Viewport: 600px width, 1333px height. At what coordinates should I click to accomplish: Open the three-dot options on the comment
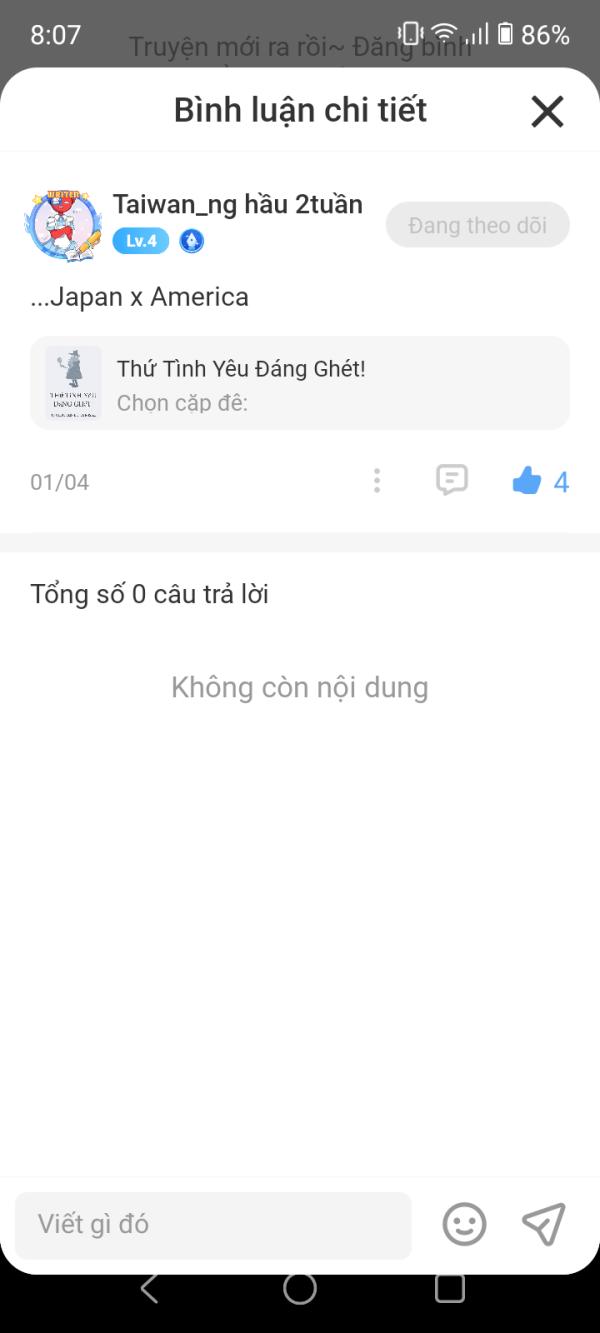click(x=377, y=481)
